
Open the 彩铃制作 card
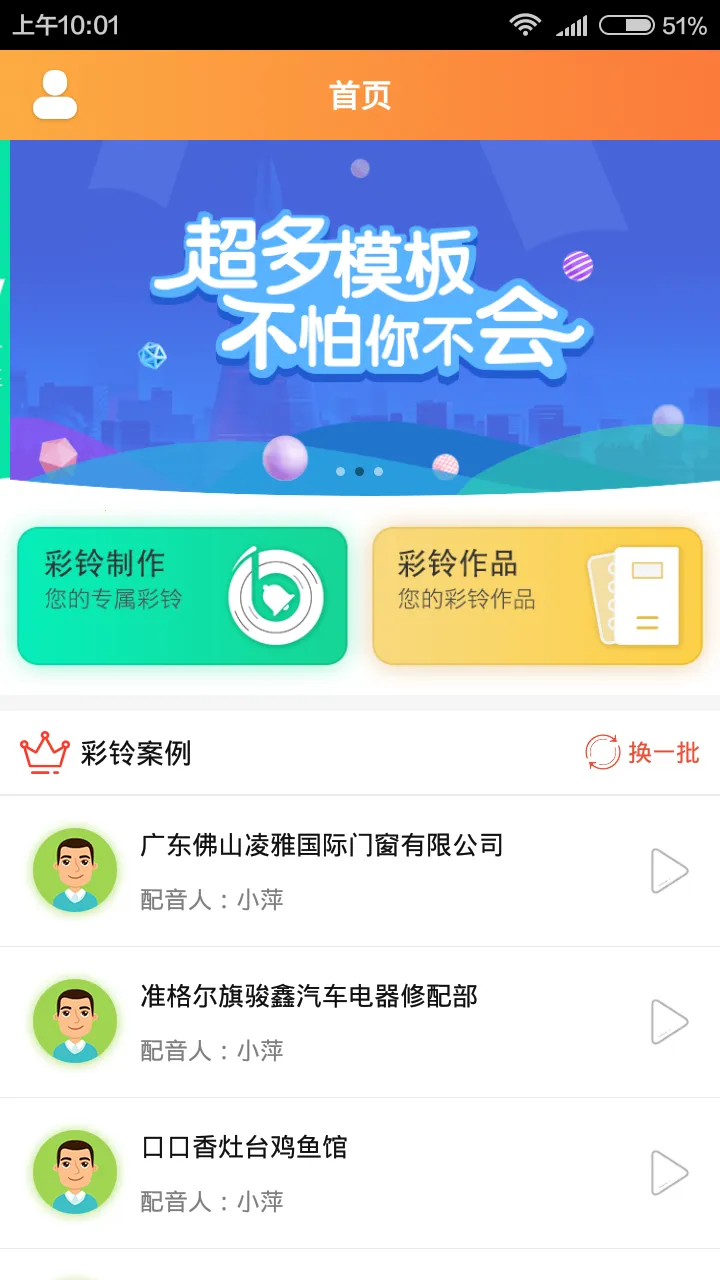pos(182,596)
